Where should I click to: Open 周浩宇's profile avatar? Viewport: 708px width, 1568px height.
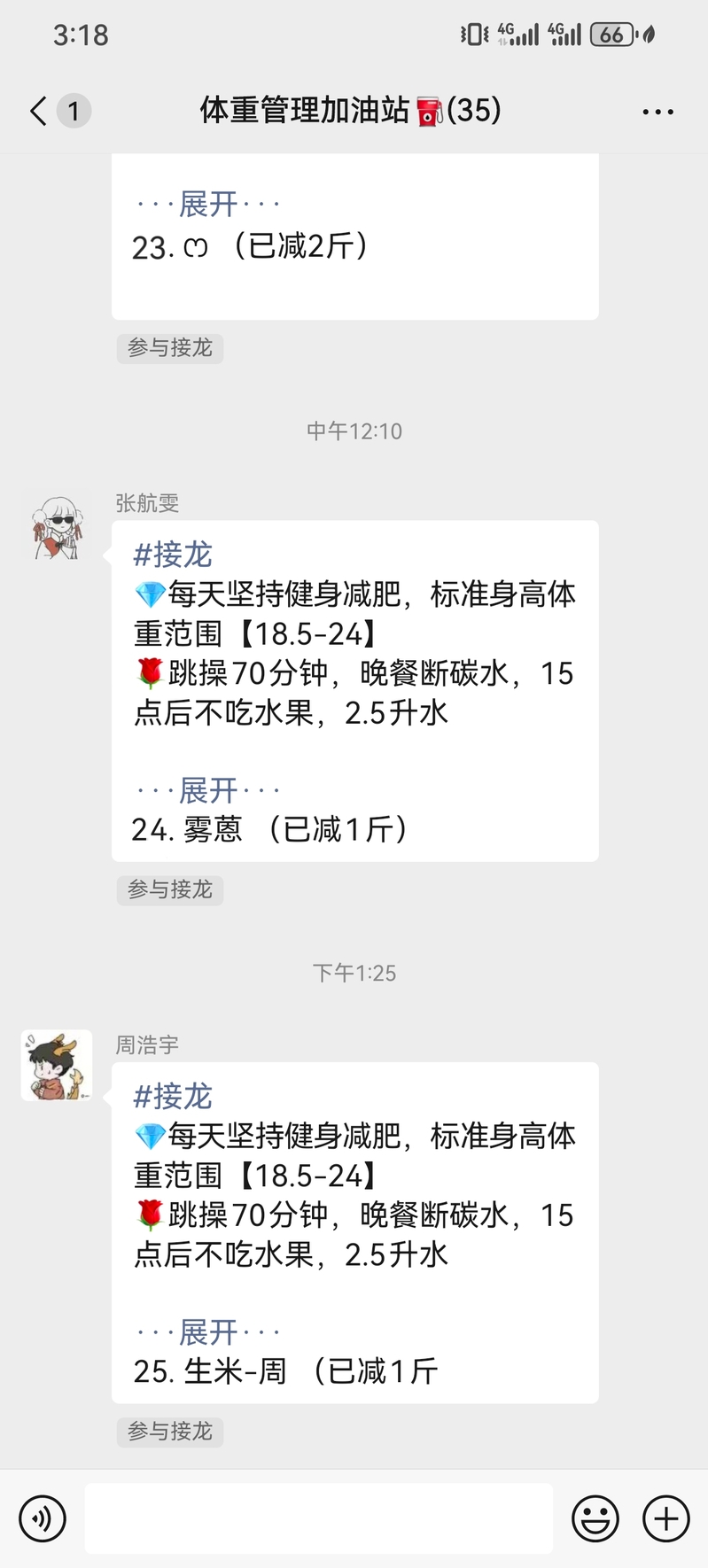(x=57, y=1066)
